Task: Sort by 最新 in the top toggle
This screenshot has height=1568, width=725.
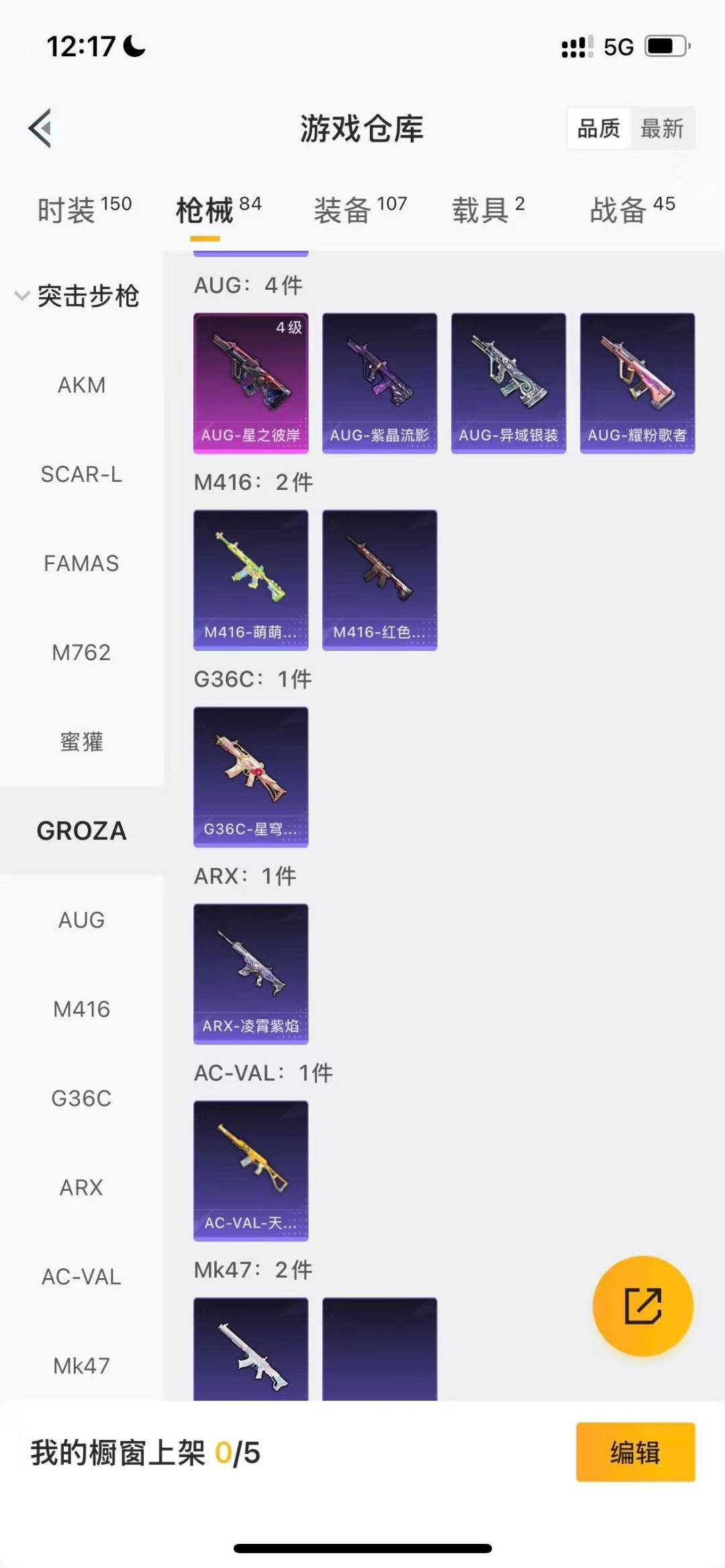Action: pos(662,128)
